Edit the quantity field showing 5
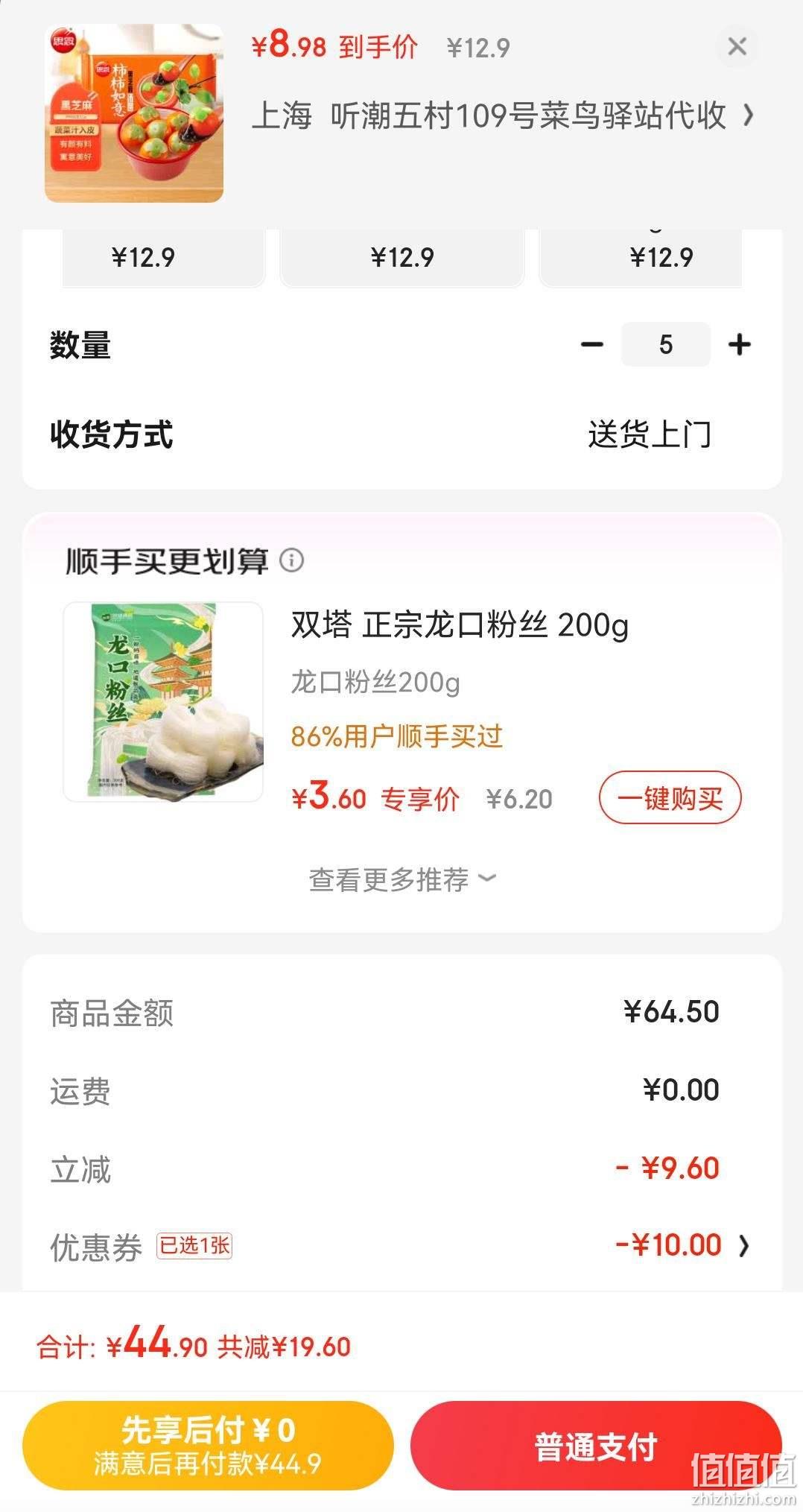Screen dimensions: 803x1512 click(x=665, y=344)
